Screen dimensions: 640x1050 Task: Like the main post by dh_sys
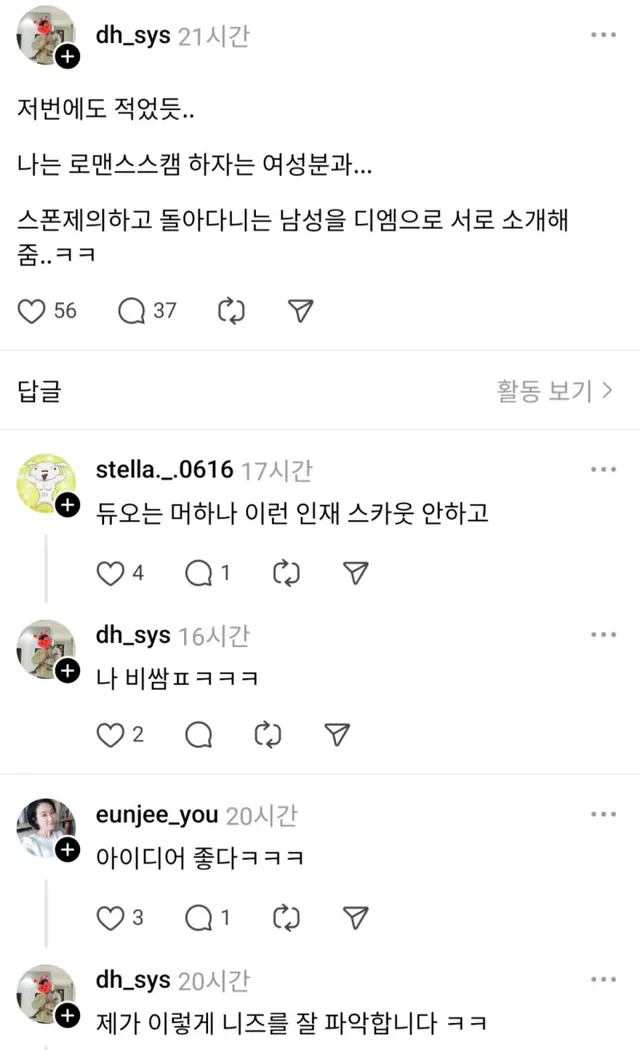coord(33,311)
